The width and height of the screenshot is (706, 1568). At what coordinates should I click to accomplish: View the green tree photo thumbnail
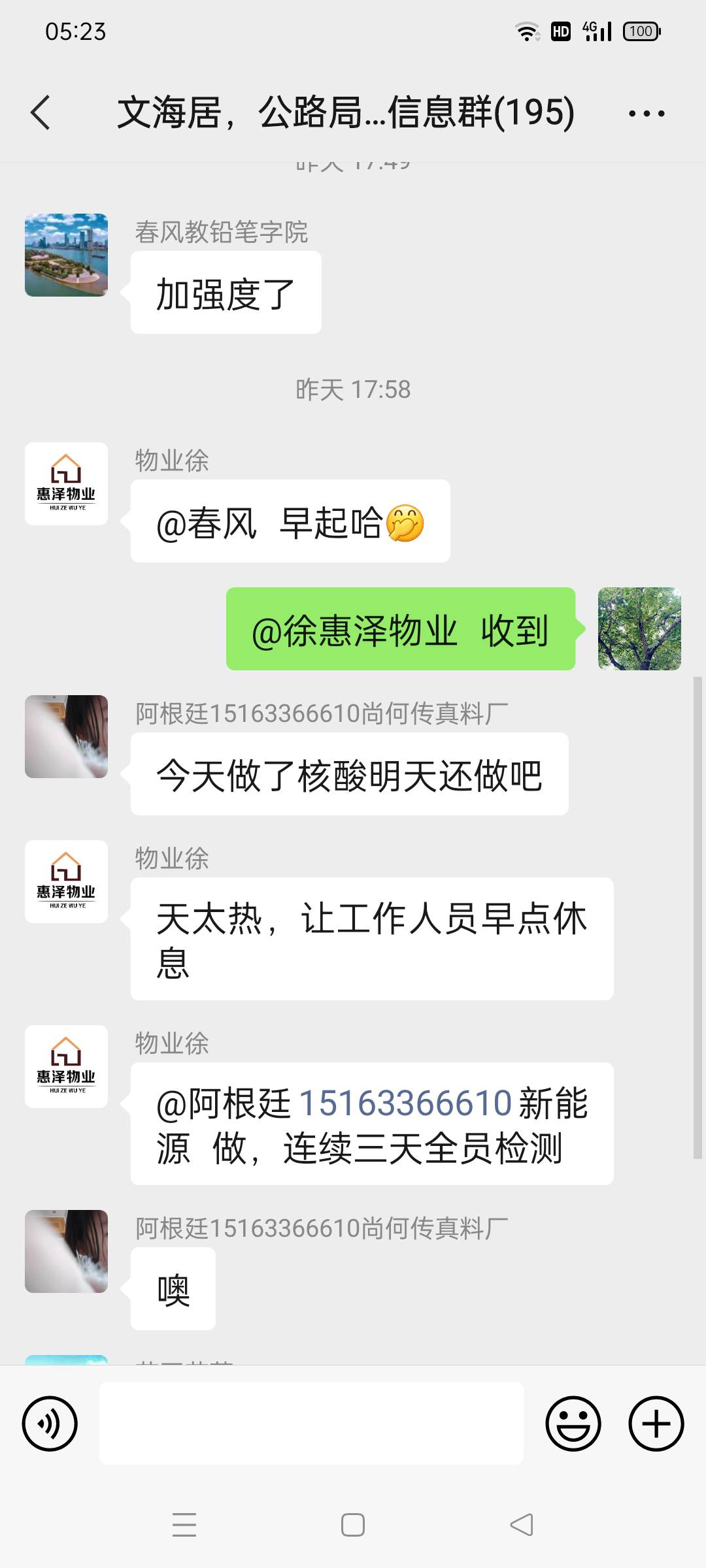pyautogui.click(x=639, y=629)
